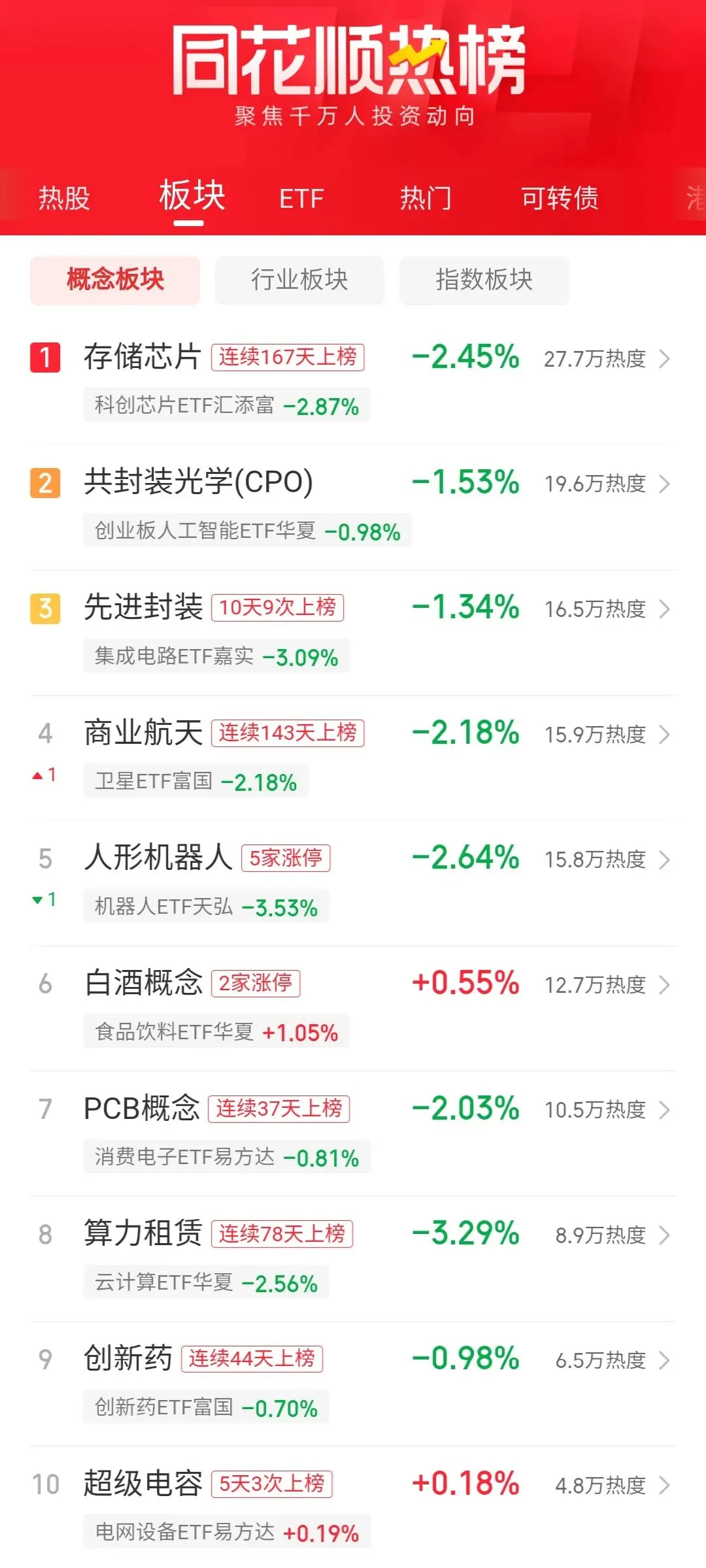Switch to the 可转债 tab
706x1568 pixels.
pyautogui.click(x=560, y=198)
